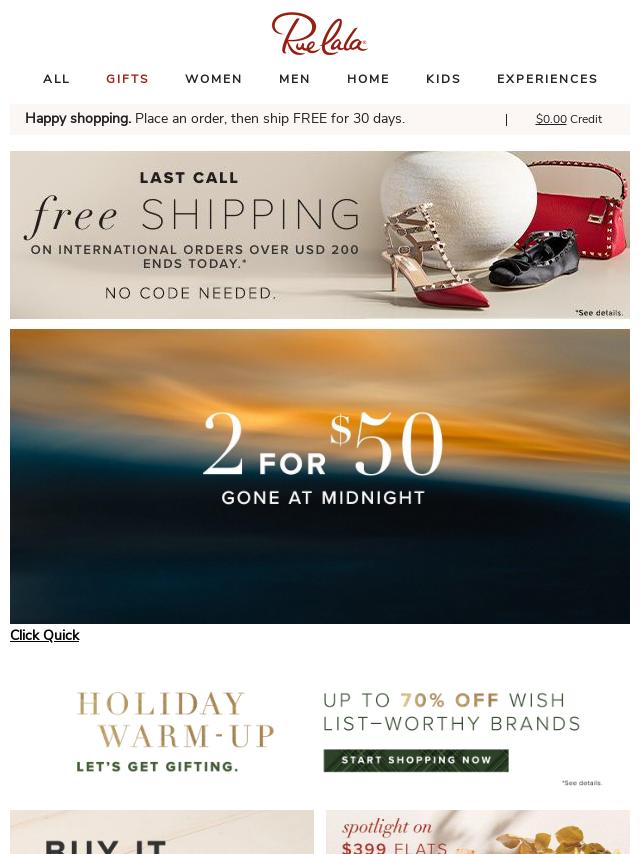640x854 pixels.
Task: Browse the MEN category
Action: point(294,79)
